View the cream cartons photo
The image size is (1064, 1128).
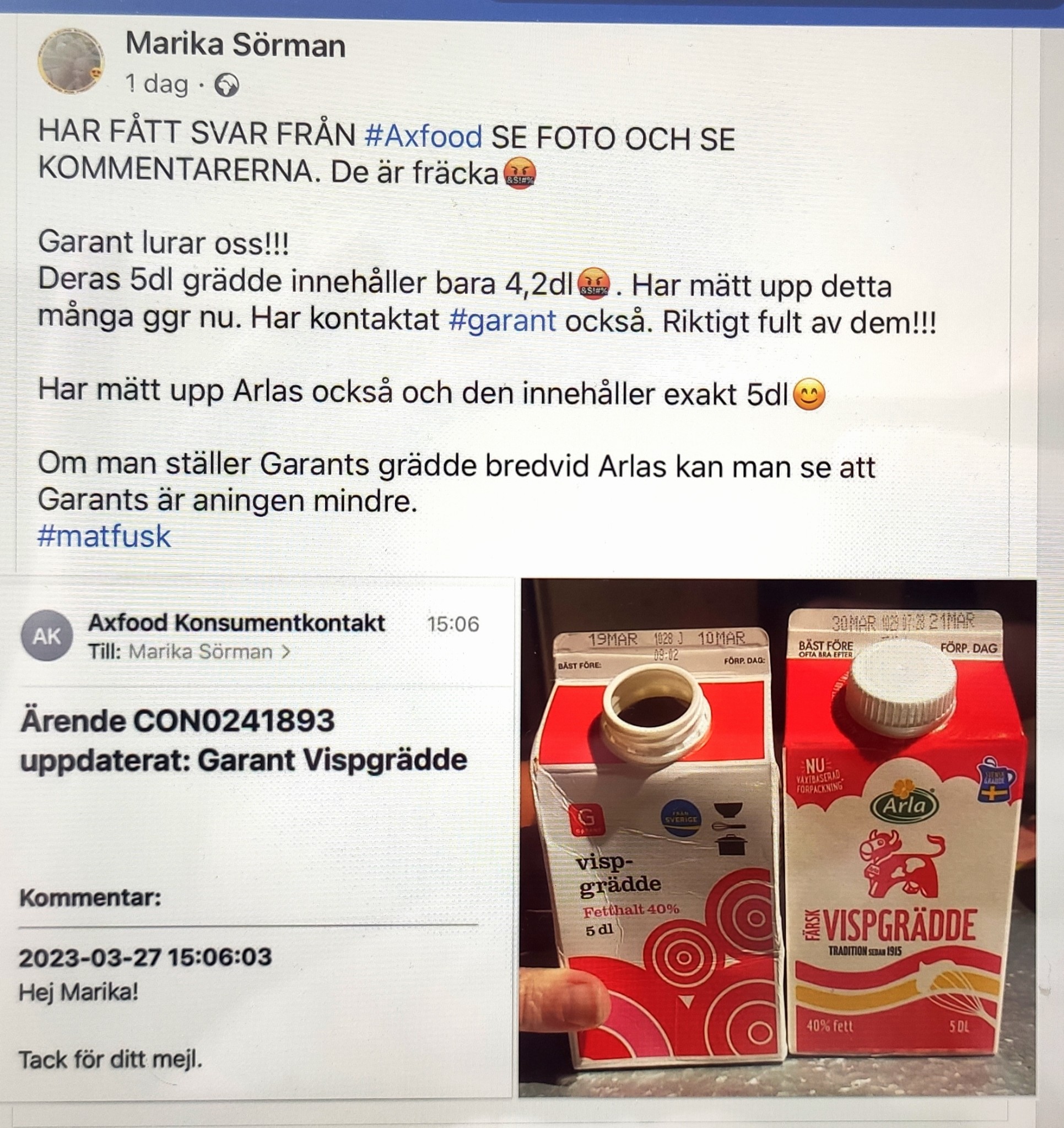[x=778, y=837]
